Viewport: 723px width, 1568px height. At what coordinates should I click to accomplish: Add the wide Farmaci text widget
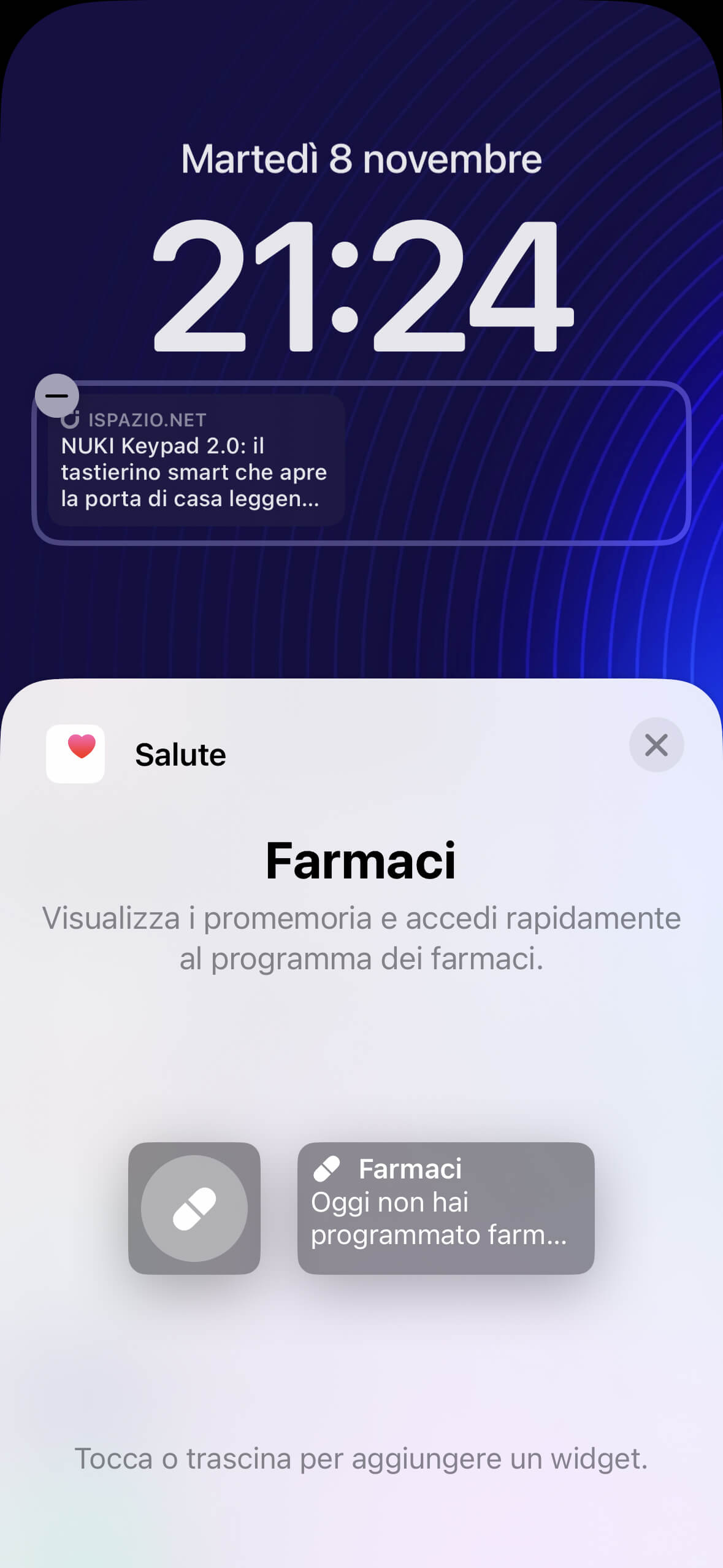(x=446, y=1208)
